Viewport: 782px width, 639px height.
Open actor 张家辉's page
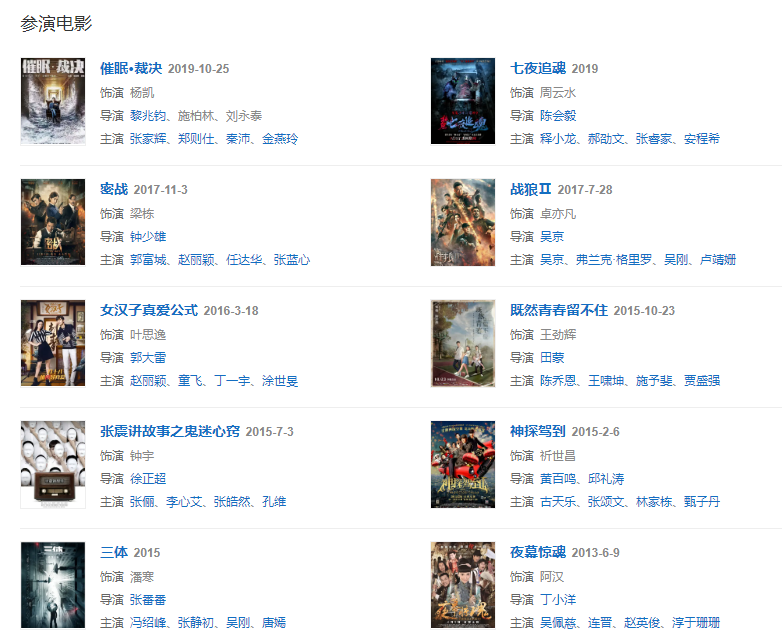pos(148,139)
